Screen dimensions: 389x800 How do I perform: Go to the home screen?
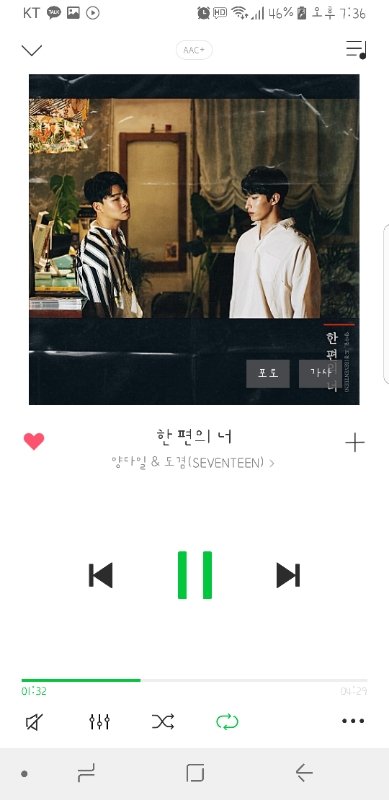[x=195, y=773]
